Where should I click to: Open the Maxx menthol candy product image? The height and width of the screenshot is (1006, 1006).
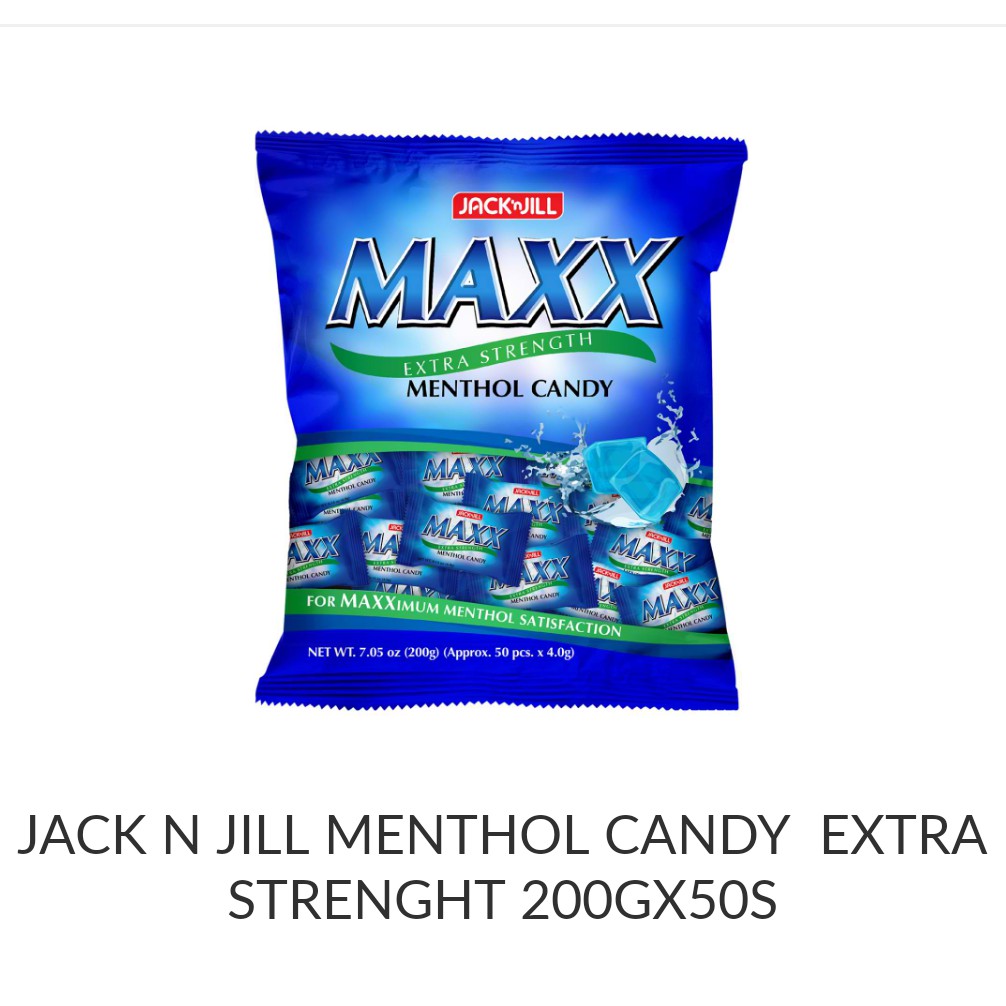(501, 420)
